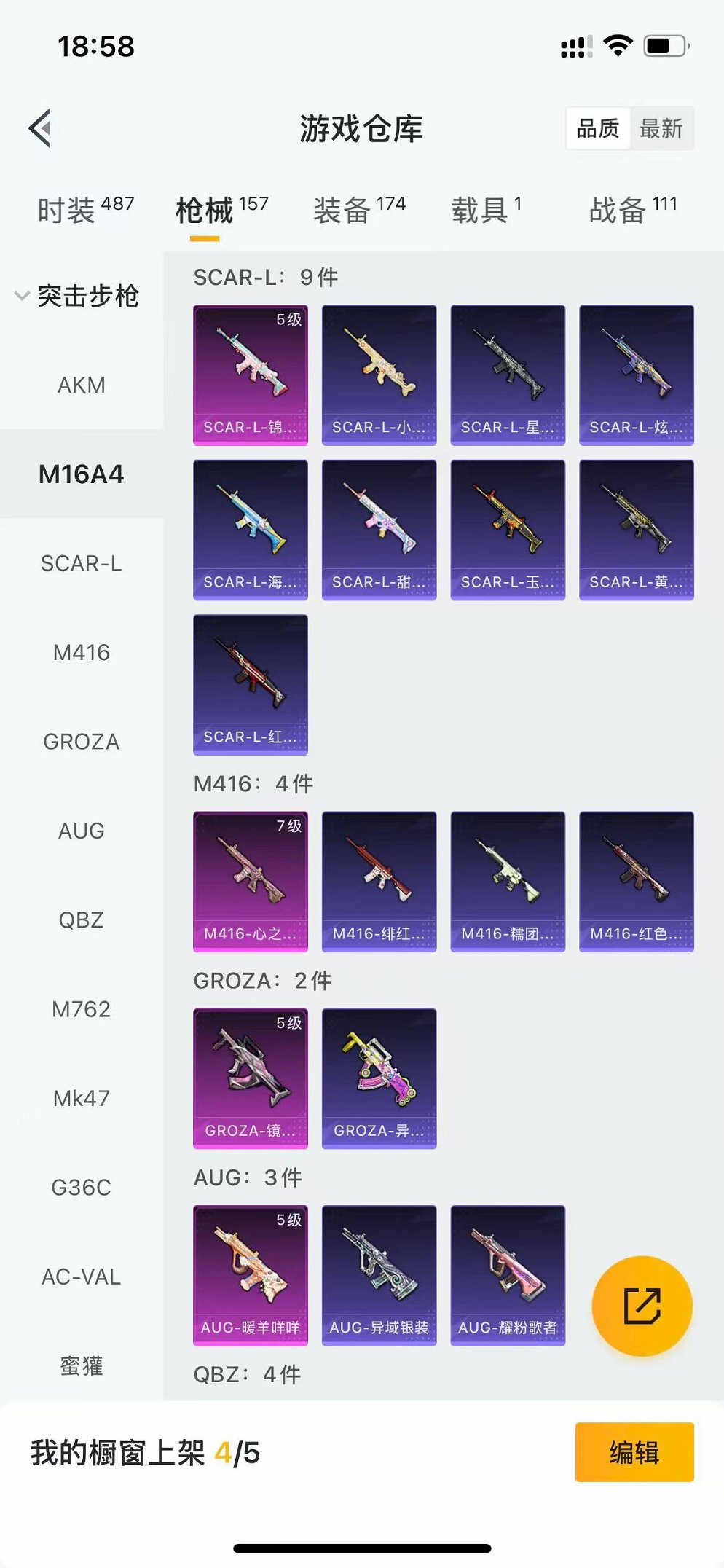
Task: Open the level 7 M416-心之 skin
Action: click(250, 881)
